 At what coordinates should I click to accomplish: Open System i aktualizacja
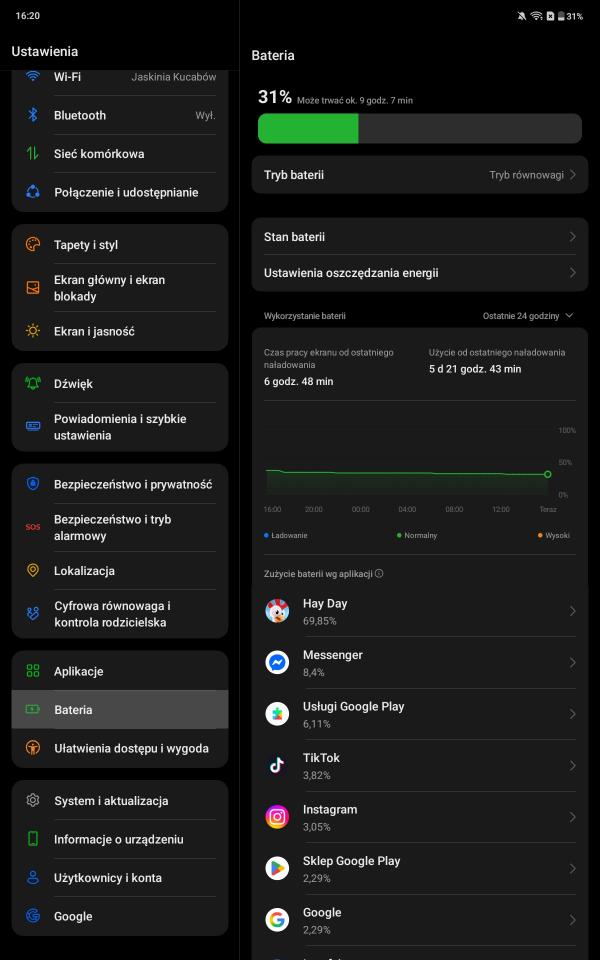tap(120, 801)
